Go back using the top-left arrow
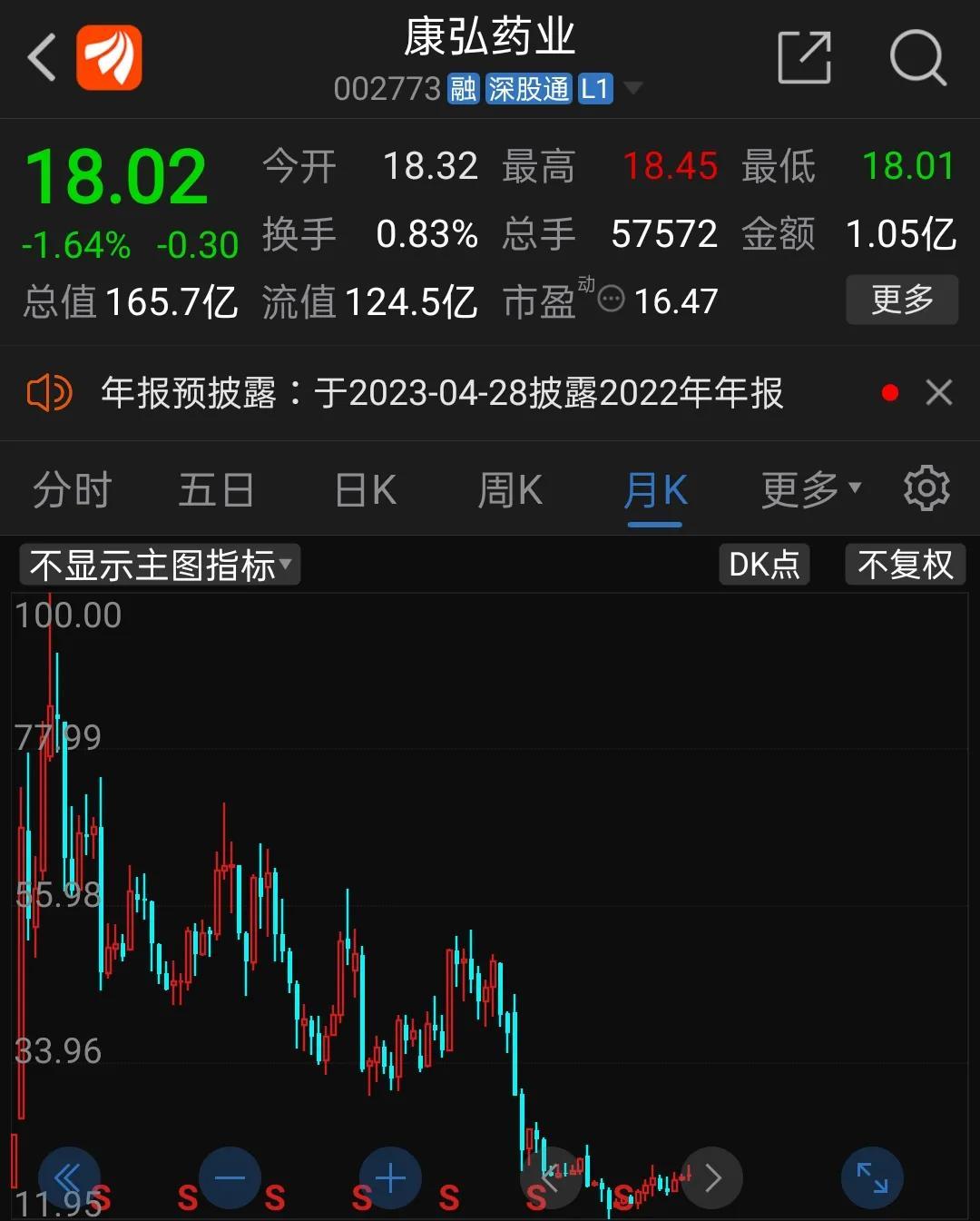This screenshot has width=980, height=1221. click(x=43, y=58)
